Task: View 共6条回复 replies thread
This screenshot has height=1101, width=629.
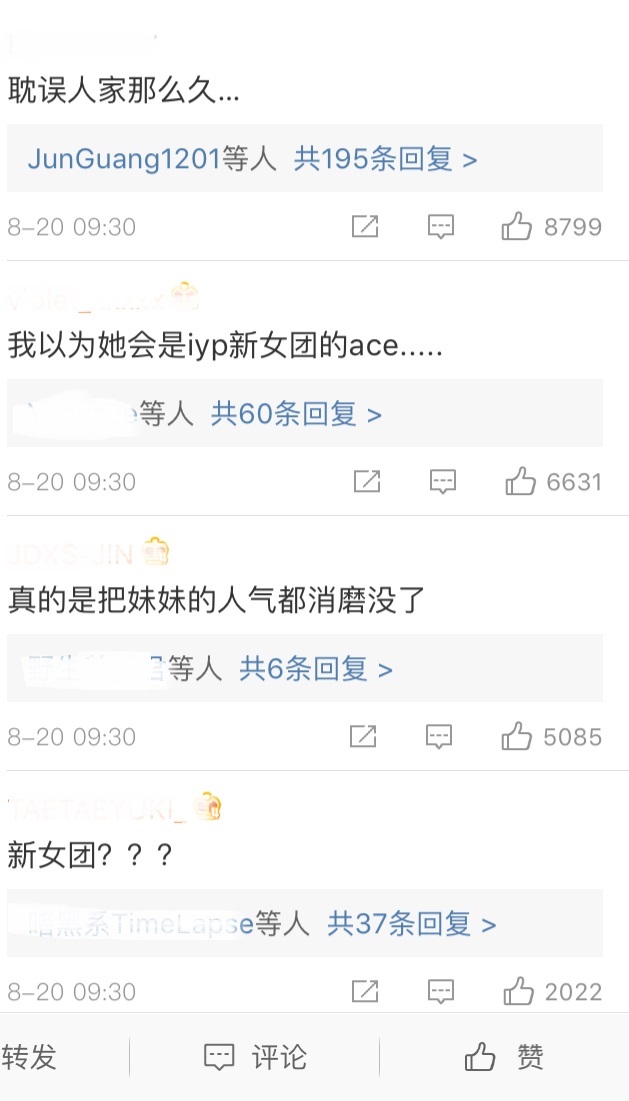Action: (316, 669)
